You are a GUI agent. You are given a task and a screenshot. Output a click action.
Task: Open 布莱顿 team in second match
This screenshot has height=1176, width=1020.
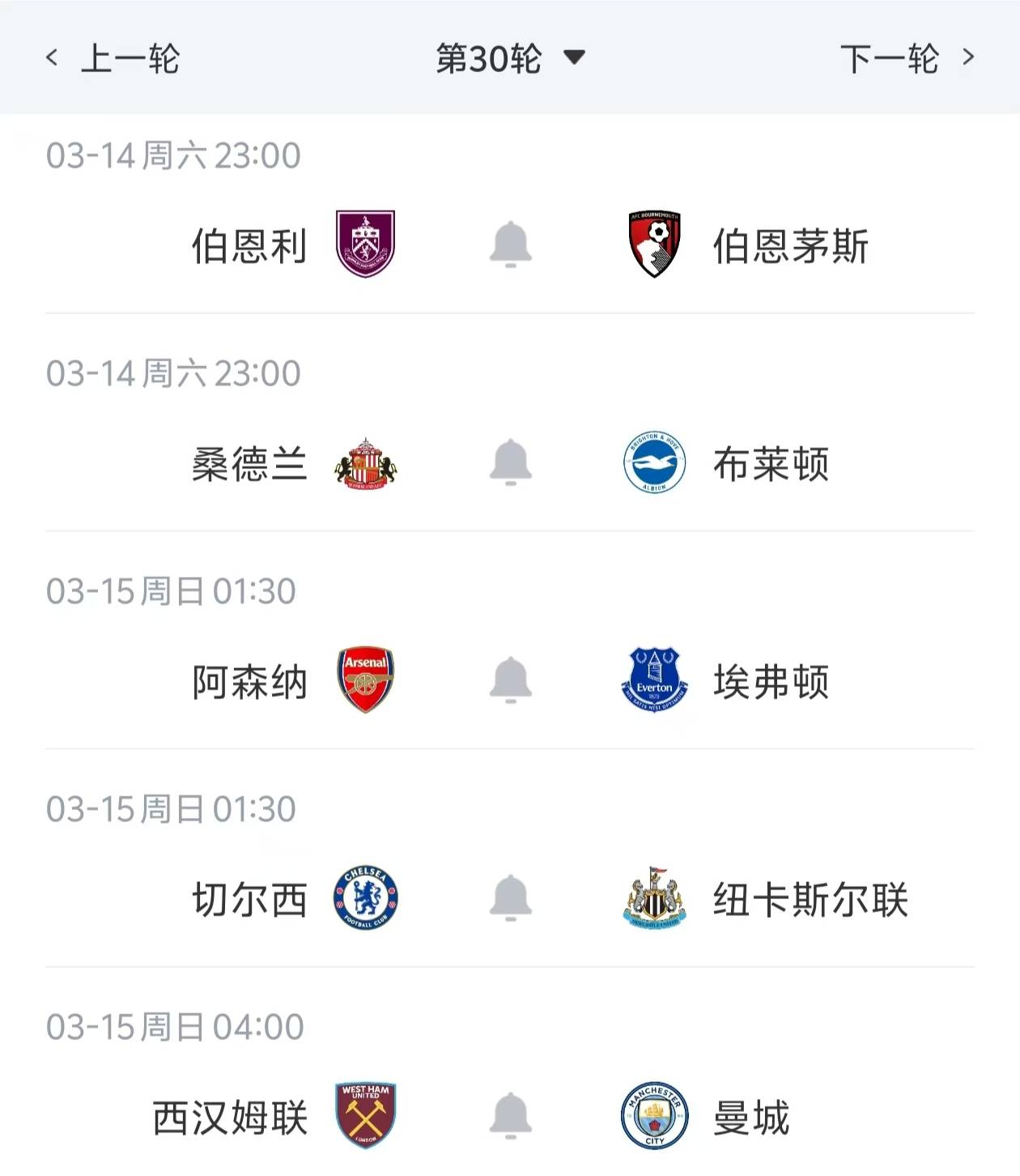click(x=770, y=464)
